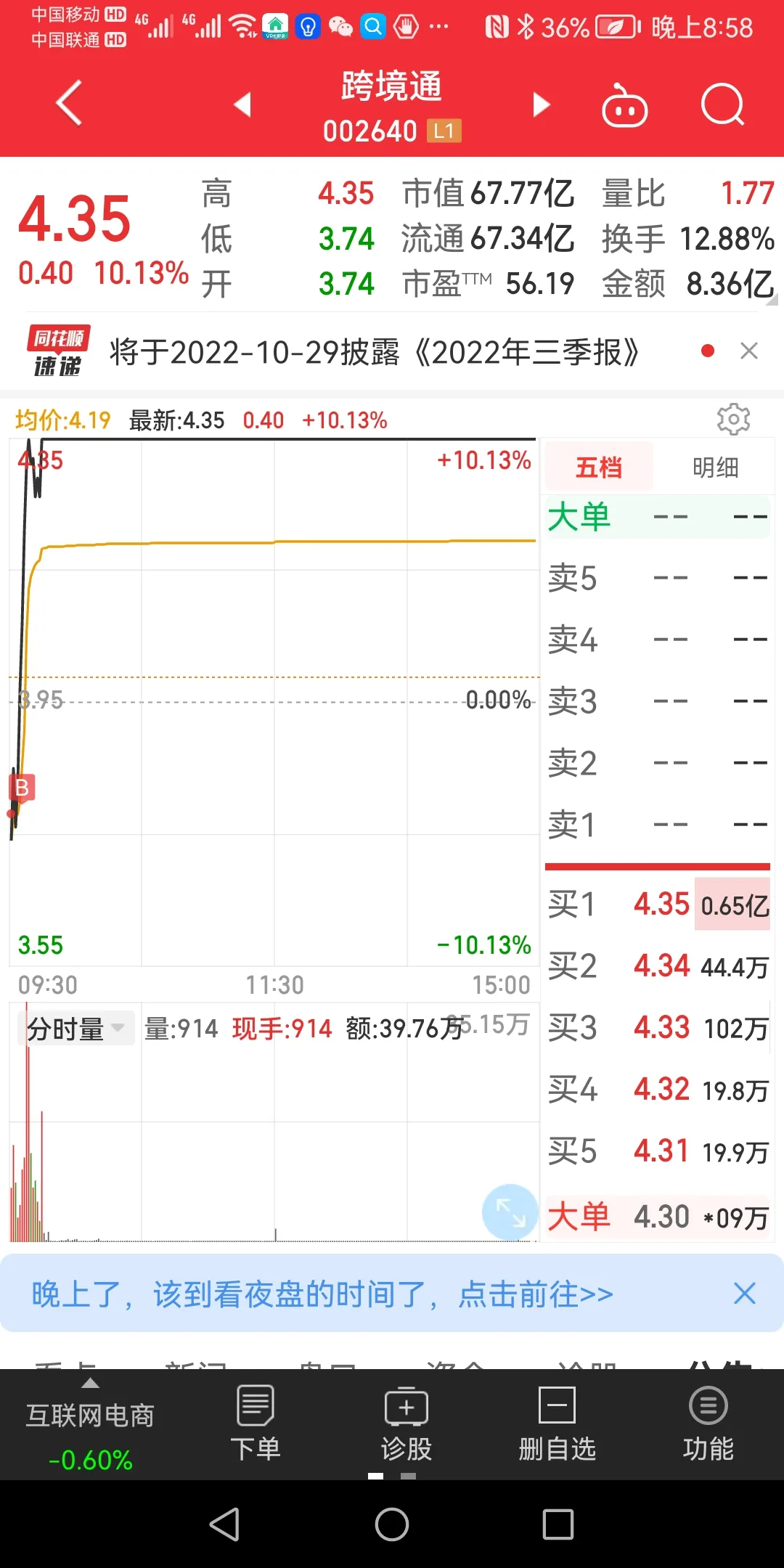Expand chart to full screen

[x=510, y=1212]
